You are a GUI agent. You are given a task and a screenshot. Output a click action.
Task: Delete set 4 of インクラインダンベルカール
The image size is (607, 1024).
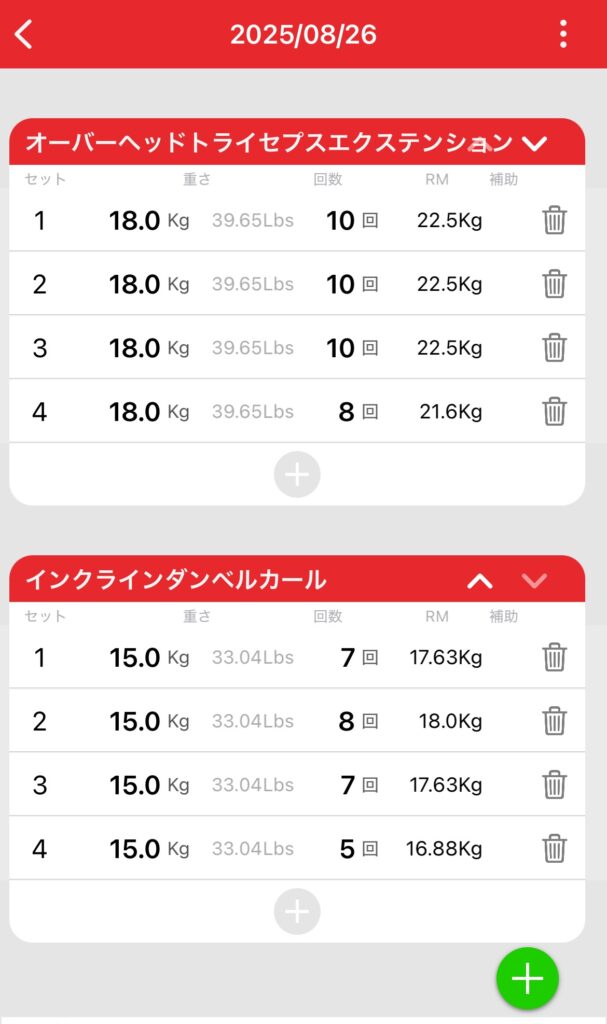click(x=554, y=849)
